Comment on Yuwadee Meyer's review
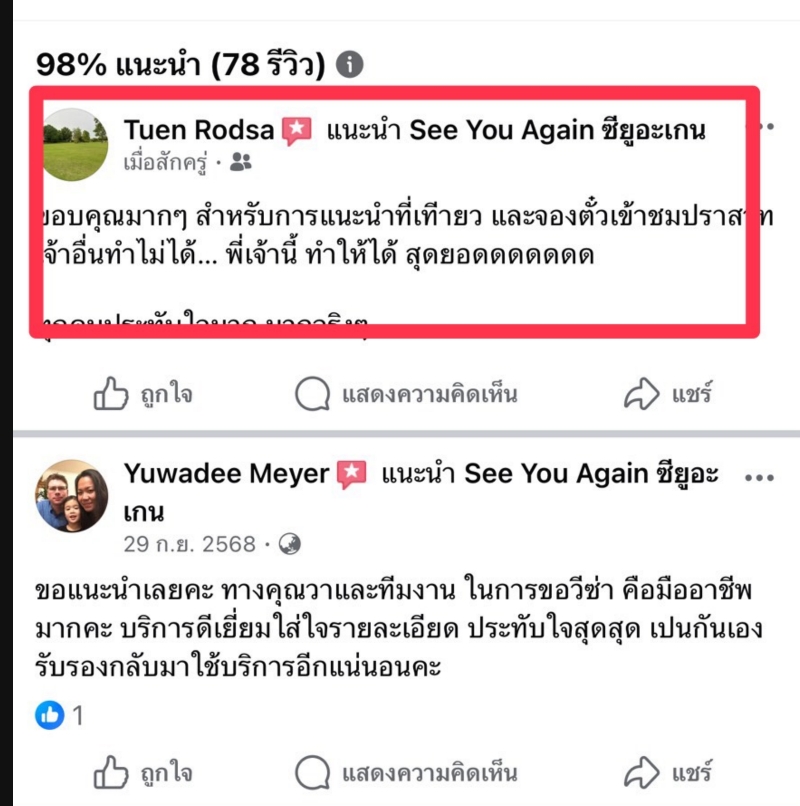 point(406,773)
